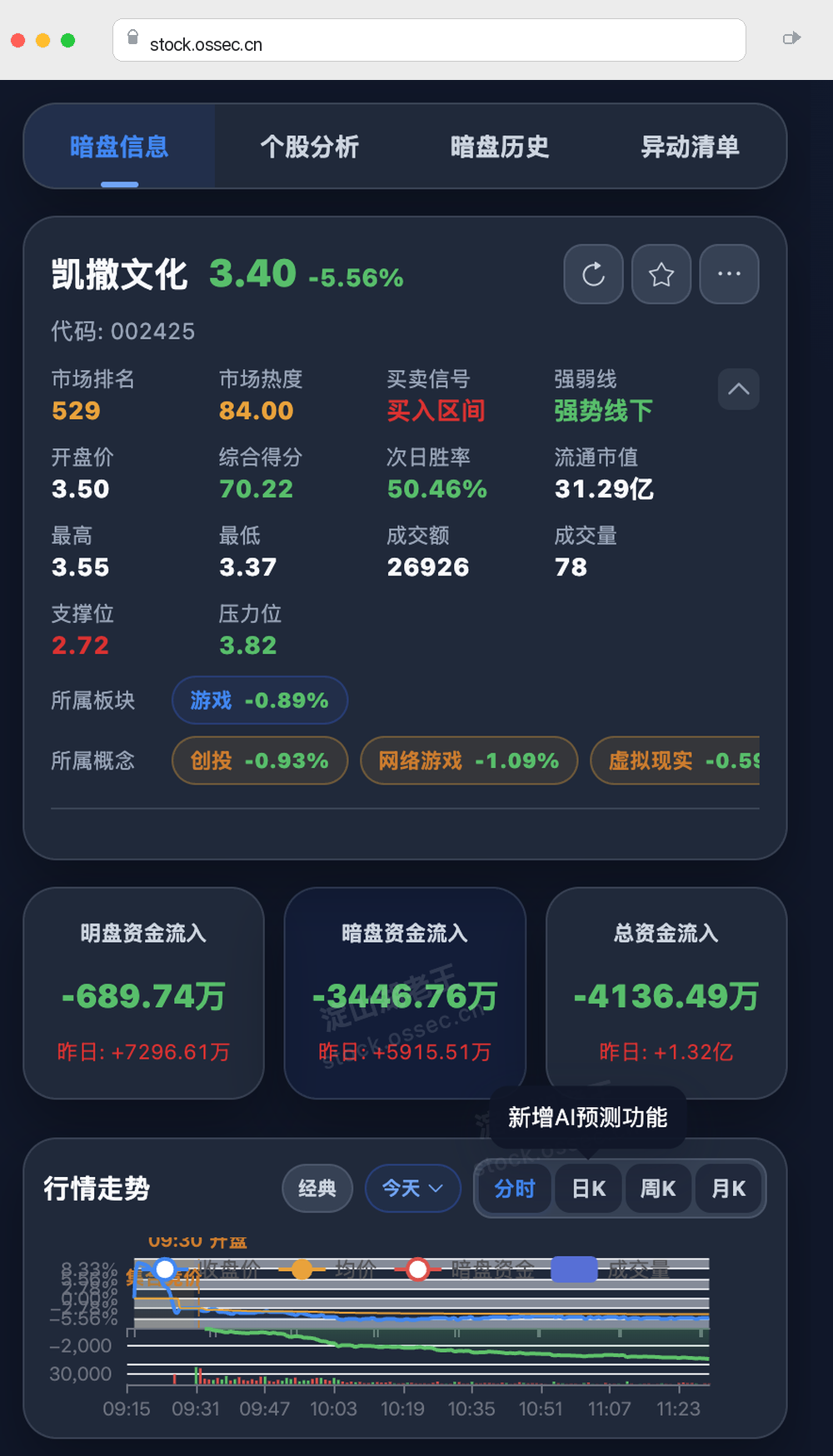
Task: Go to the 异动清单 tab
Action: [690, 147]
